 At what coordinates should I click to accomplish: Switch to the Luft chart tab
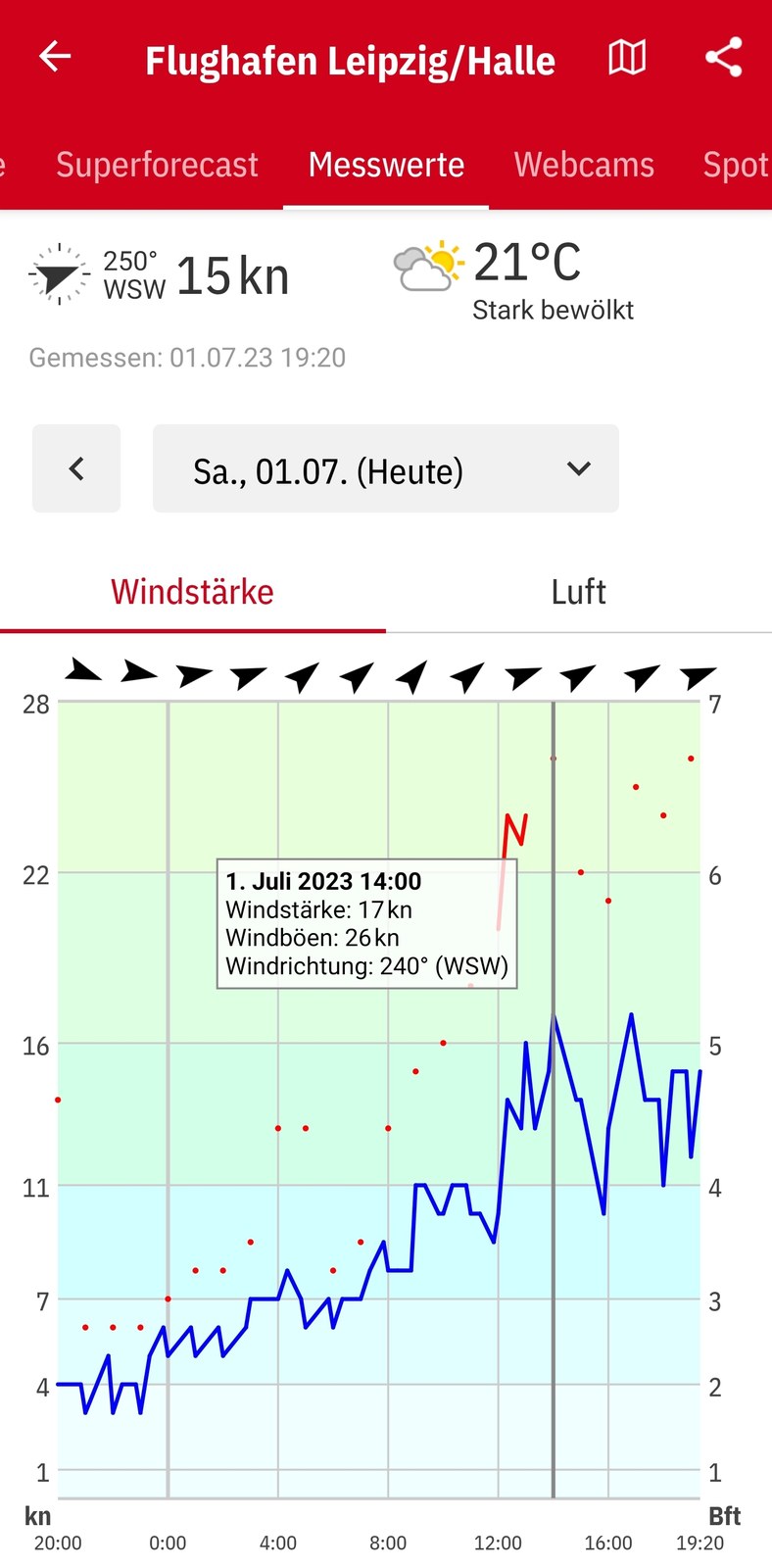click(579, 592)
